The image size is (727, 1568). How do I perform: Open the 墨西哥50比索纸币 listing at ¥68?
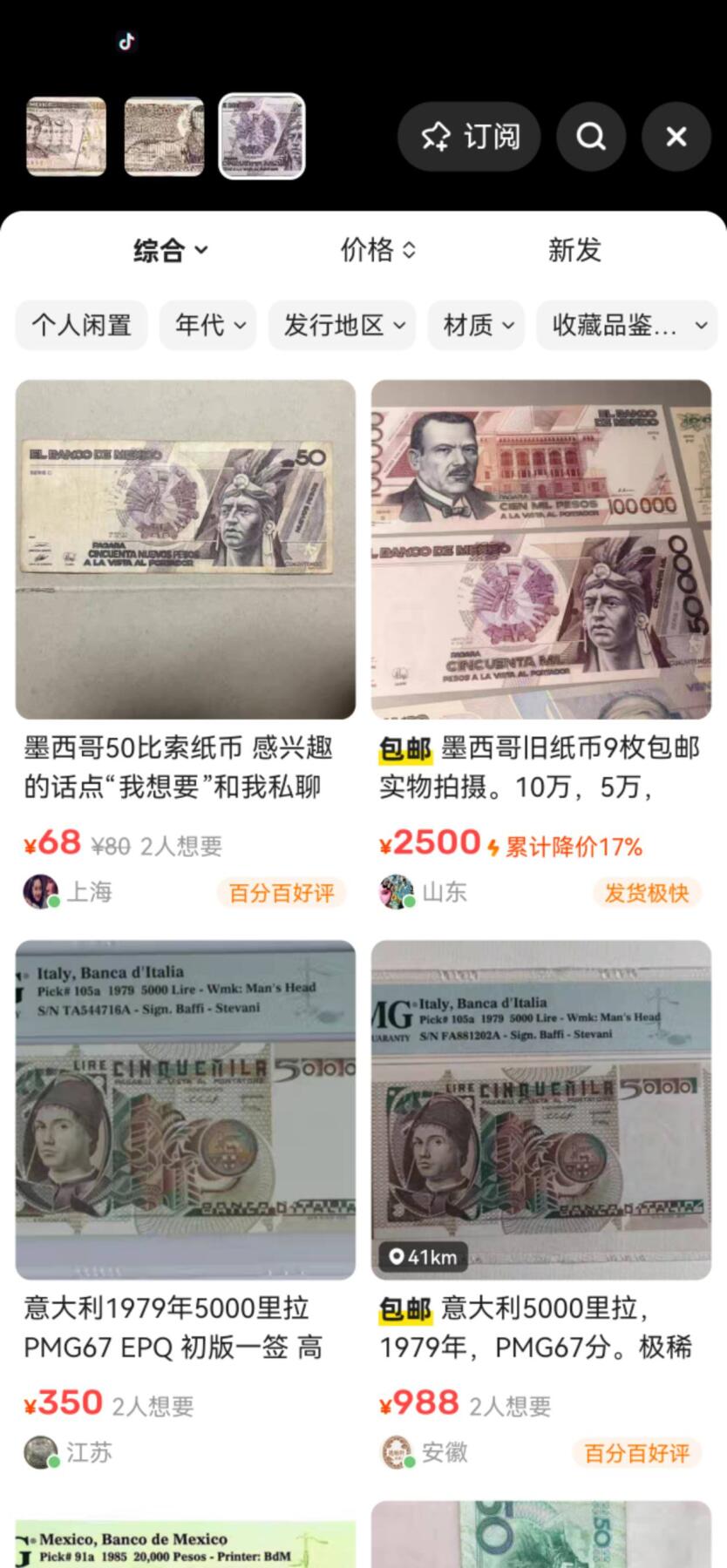[185, 550]
